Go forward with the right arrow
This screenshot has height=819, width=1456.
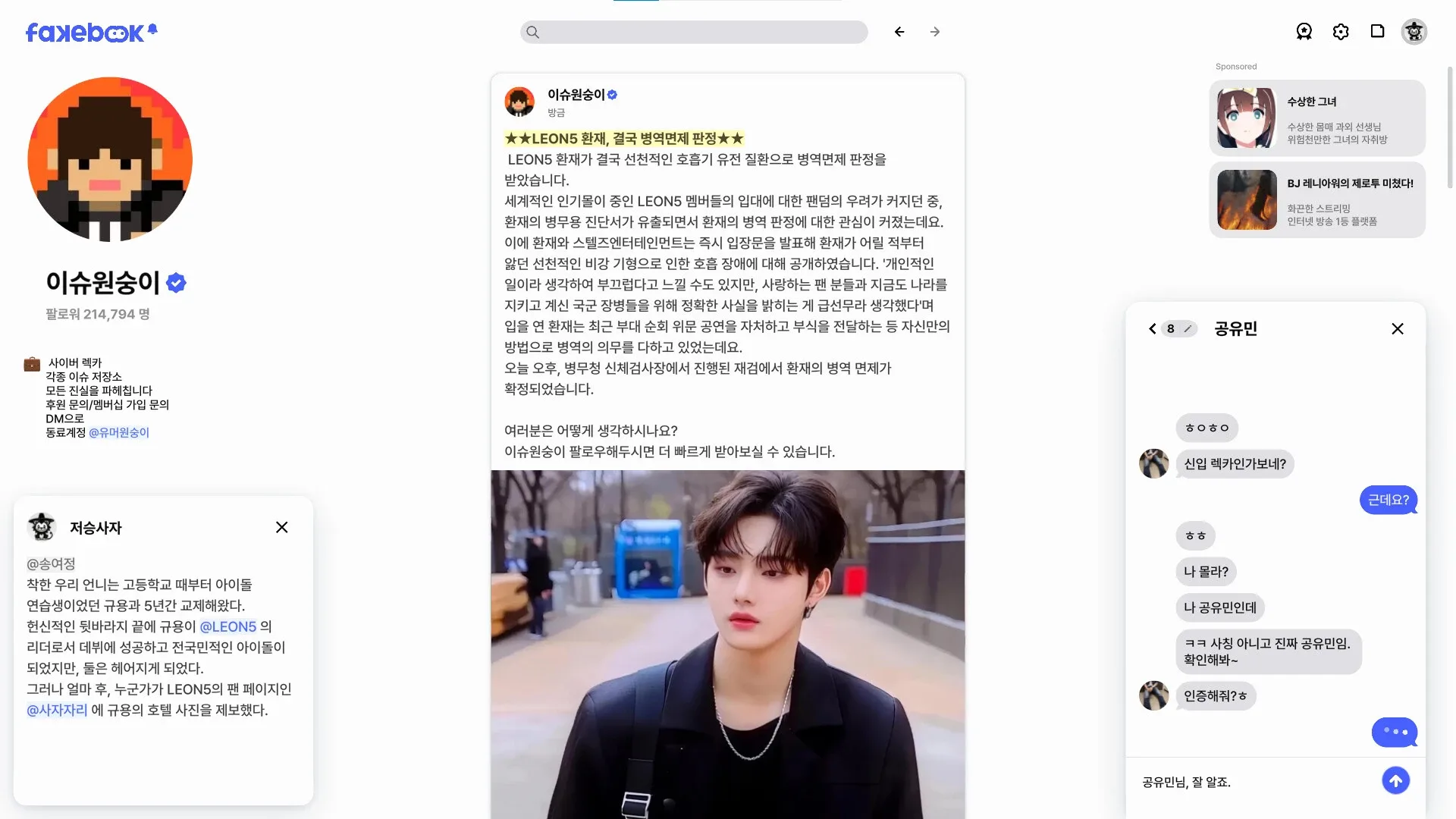tap(935, 32)
